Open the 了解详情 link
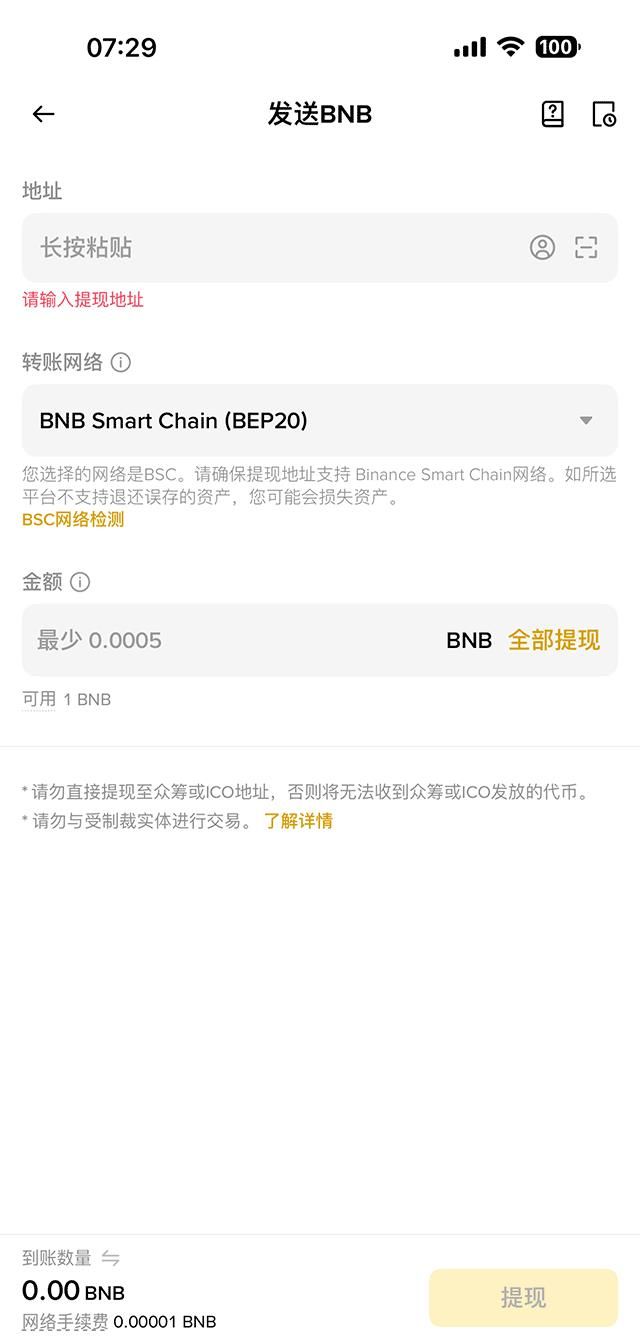The height and width of the screenshot is (1339, 640). tap(298, 821)
